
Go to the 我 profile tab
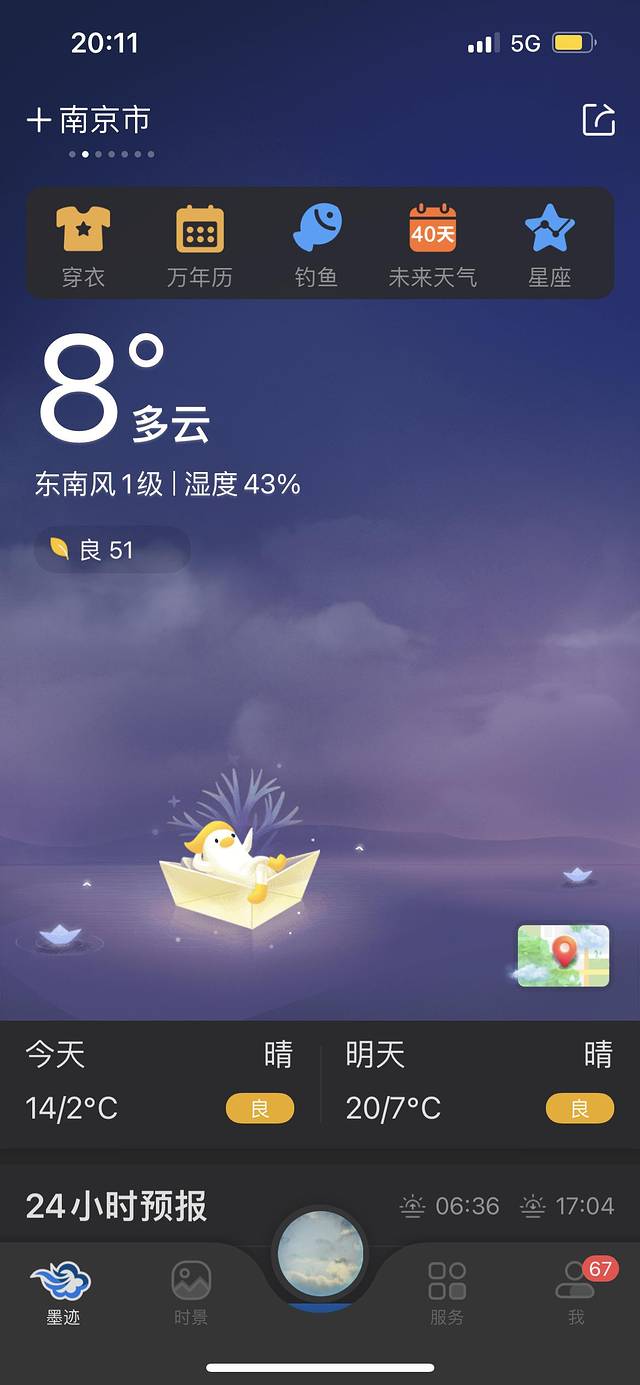(x=576, y=1292)
